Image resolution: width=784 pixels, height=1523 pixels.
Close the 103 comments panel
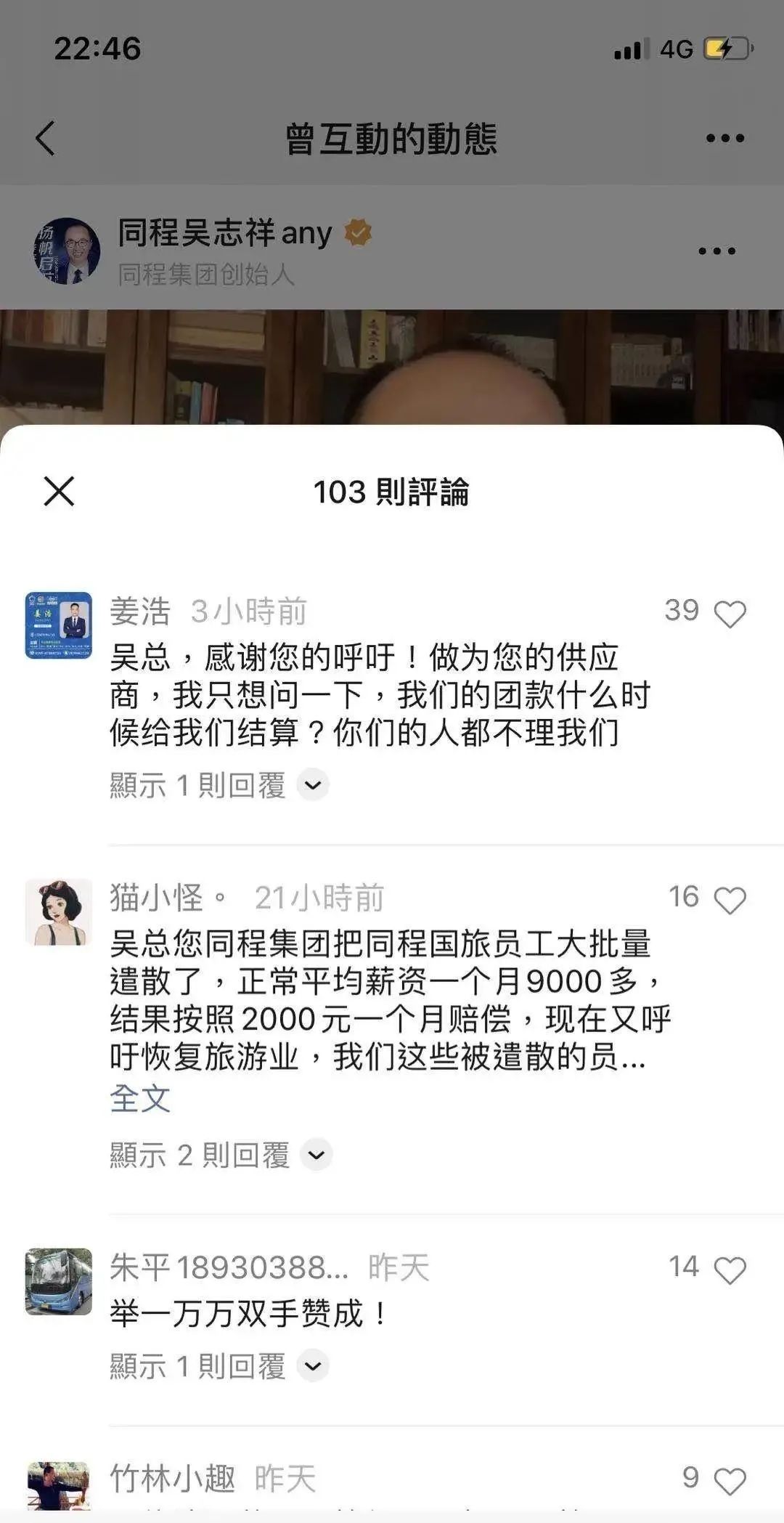click(59, 492)
